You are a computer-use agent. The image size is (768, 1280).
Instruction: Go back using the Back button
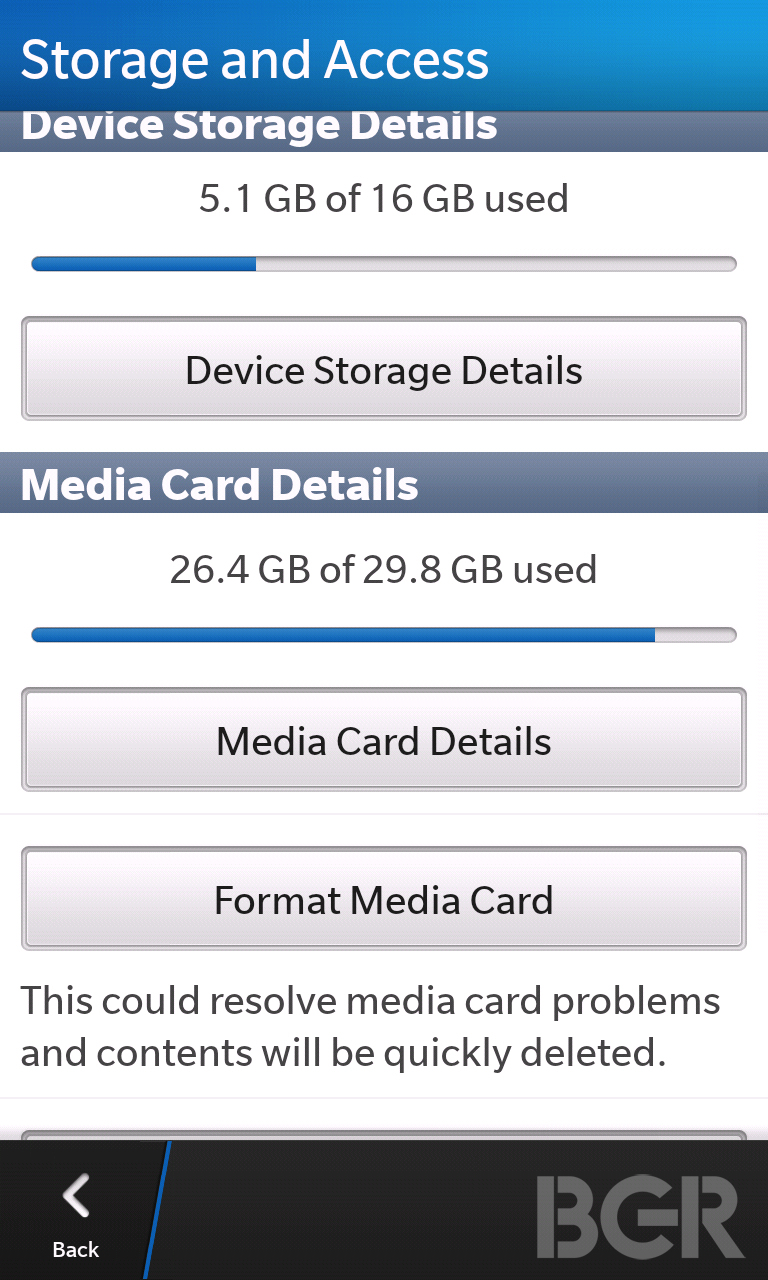(x=76, y=1214)
